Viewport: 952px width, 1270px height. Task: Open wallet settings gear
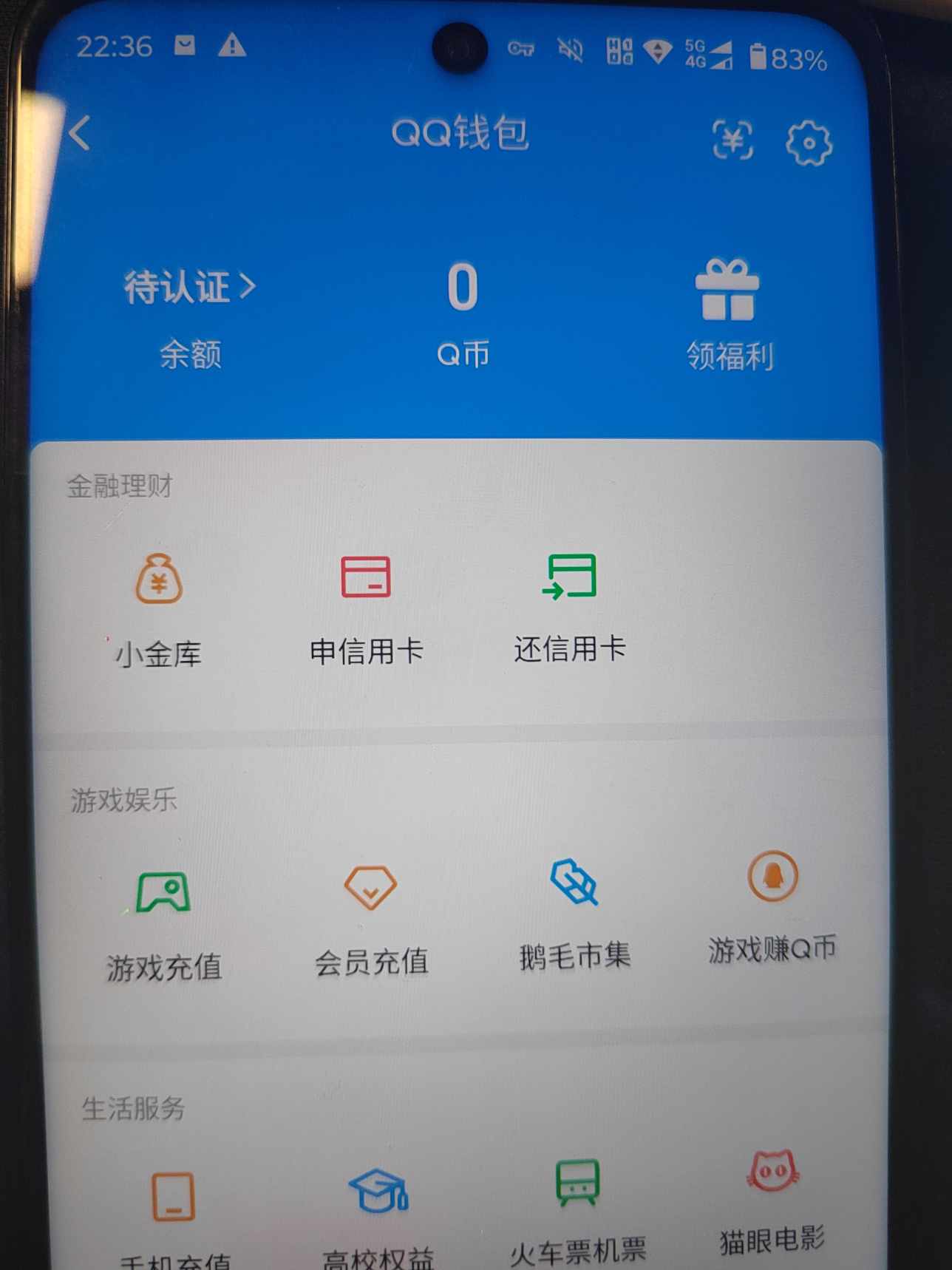click(808, 143)
